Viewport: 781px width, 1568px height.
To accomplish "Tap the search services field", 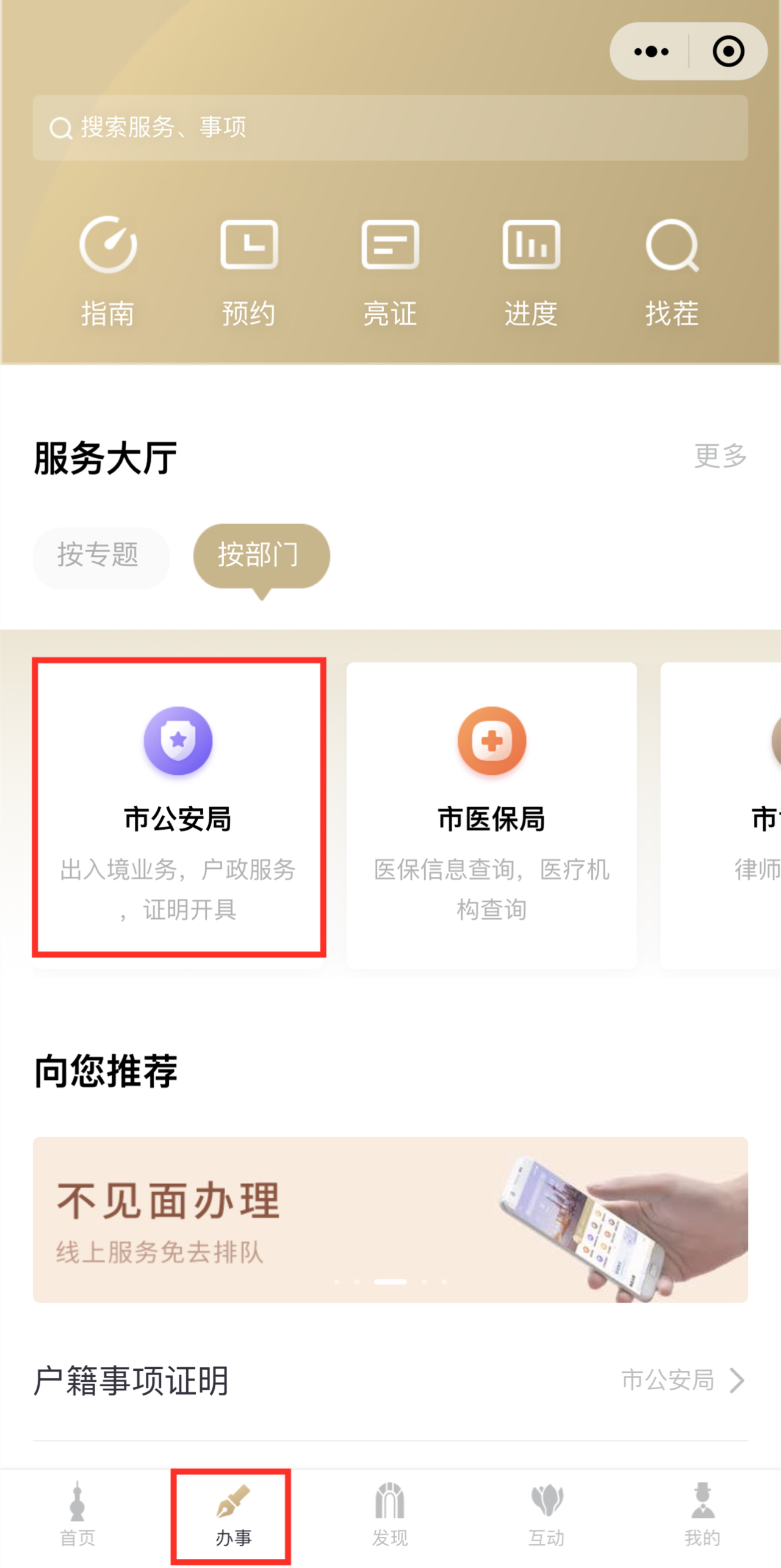I will coord(390,128).
